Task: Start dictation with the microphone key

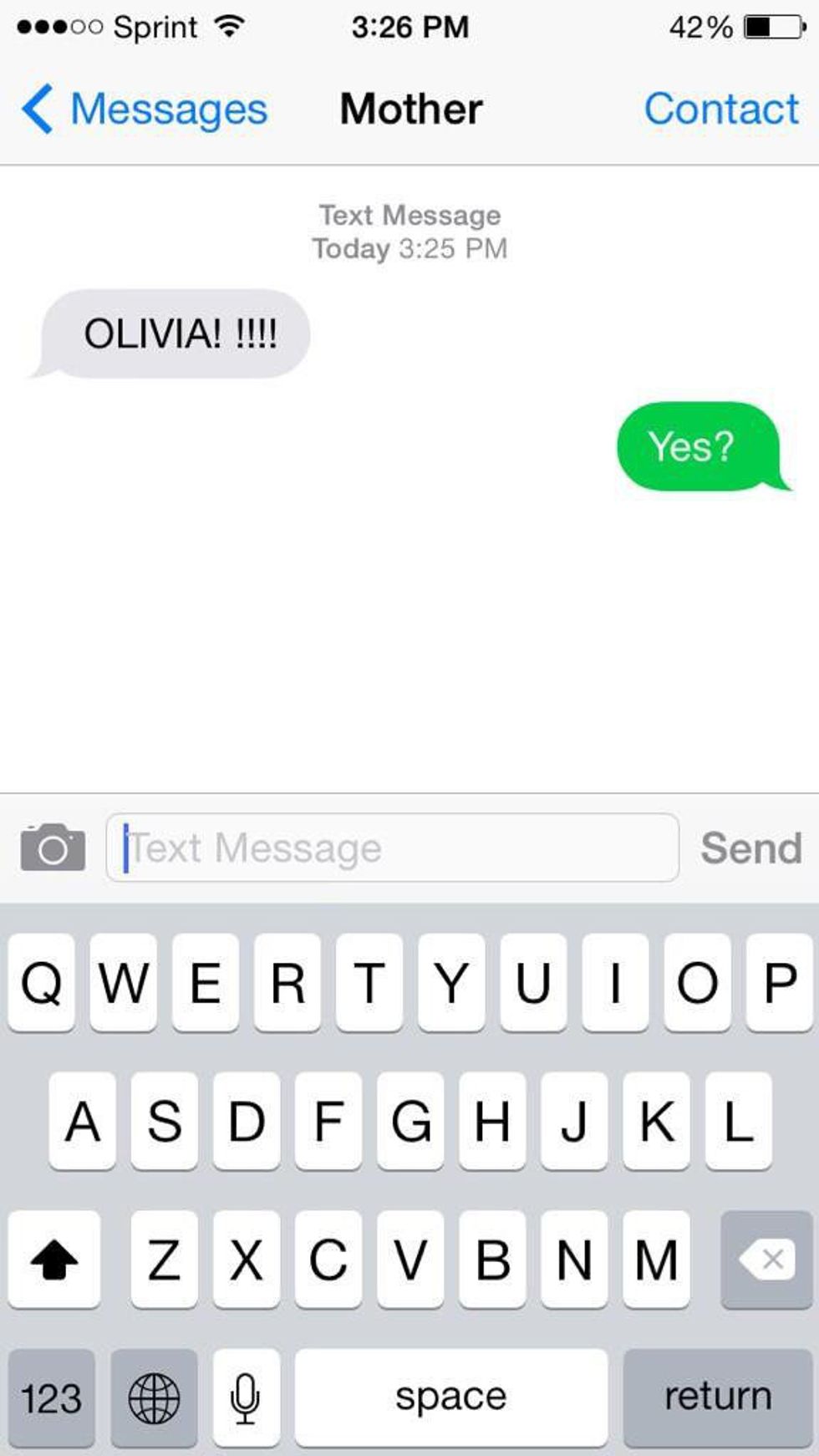Action: 246,1397
